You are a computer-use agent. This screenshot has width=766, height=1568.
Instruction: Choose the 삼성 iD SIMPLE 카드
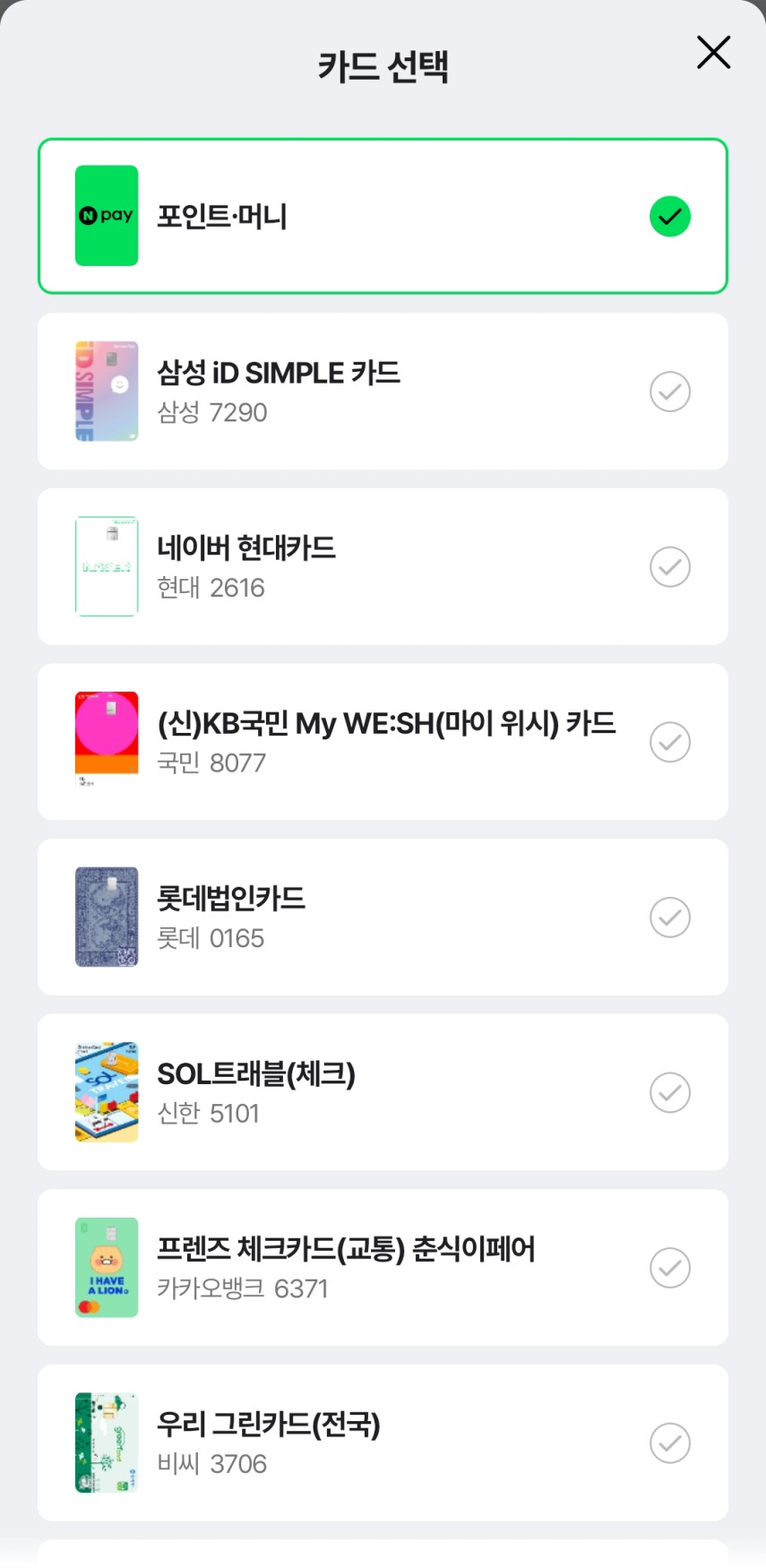click(x=383, y=392)
